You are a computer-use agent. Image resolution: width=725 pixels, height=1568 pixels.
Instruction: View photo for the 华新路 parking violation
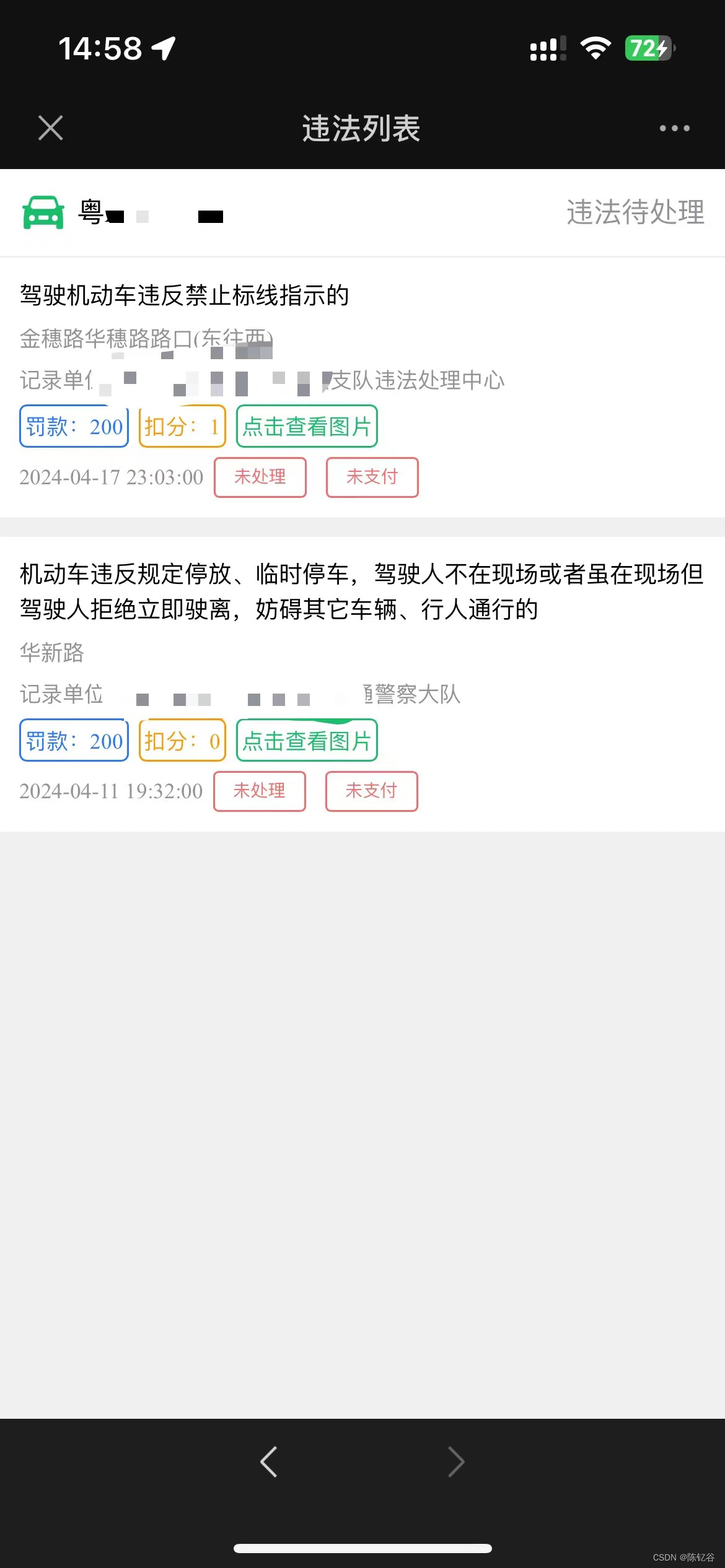point(307,740)
